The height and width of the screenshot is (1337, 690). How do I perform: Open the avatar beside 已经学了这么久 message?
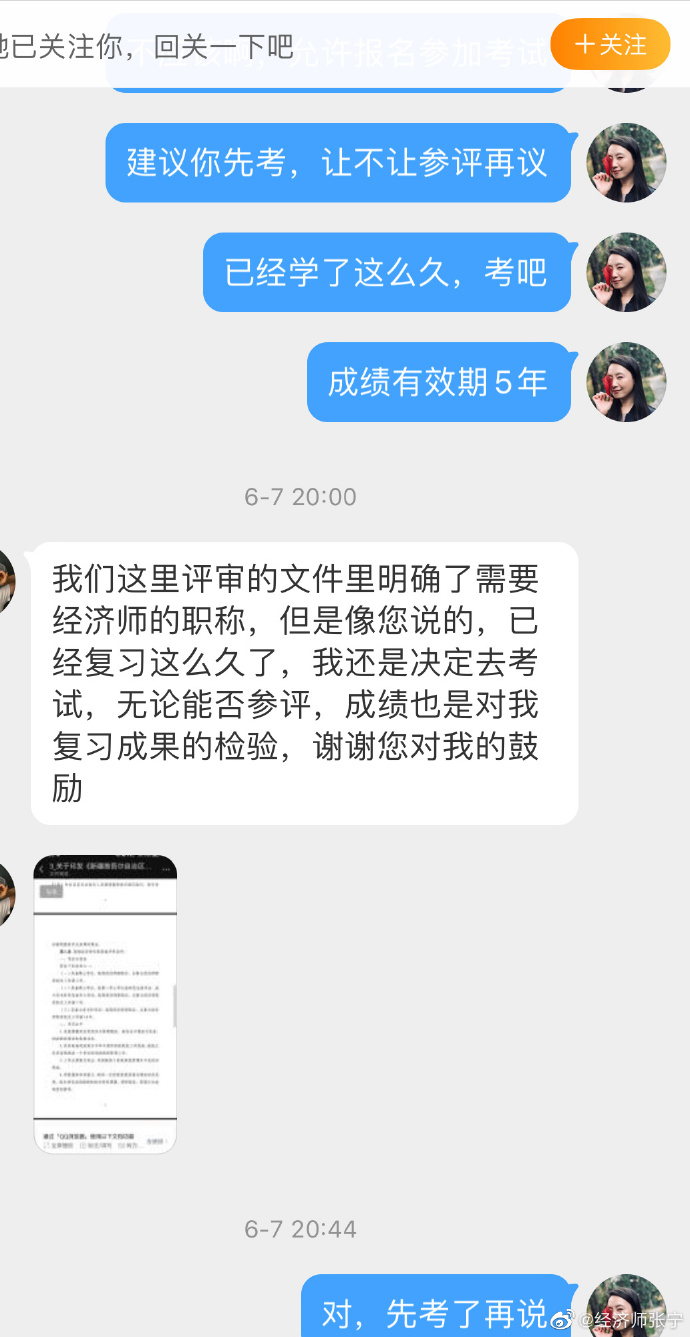pos(626,272)
